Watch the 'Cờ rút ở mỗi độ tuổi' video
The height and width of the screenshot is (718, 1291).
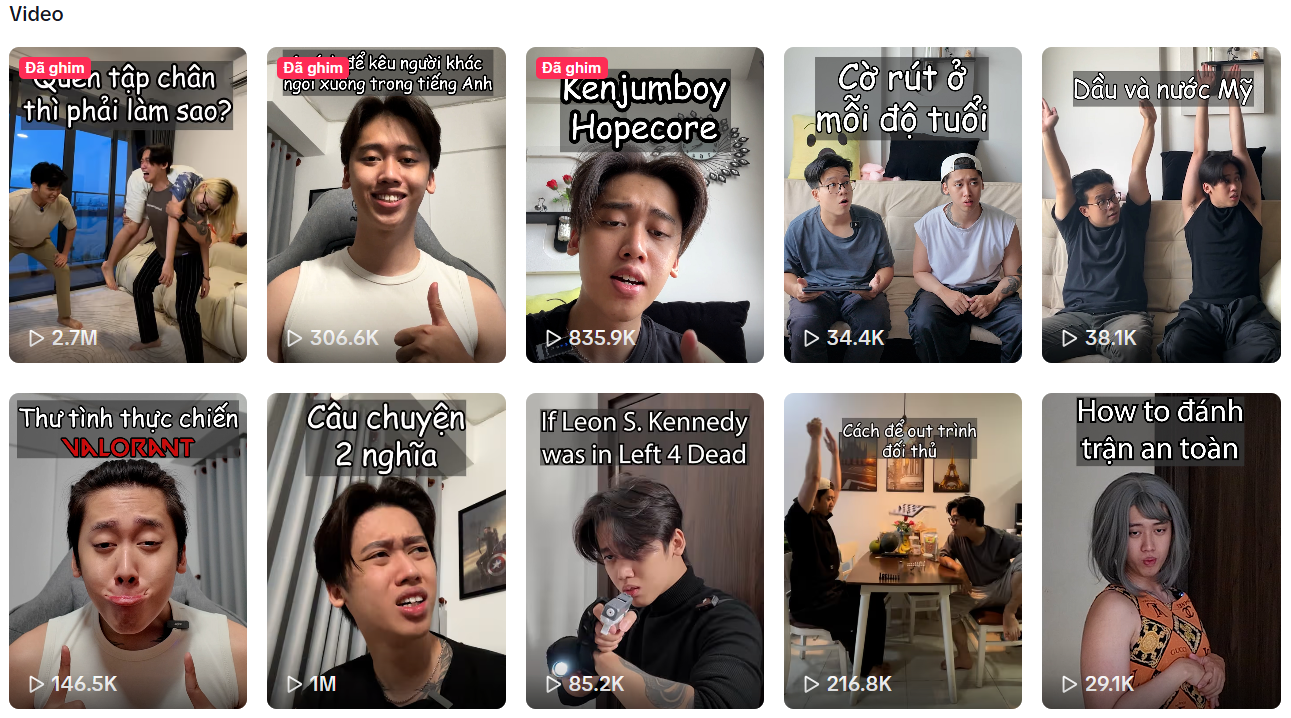coord(903,205)
